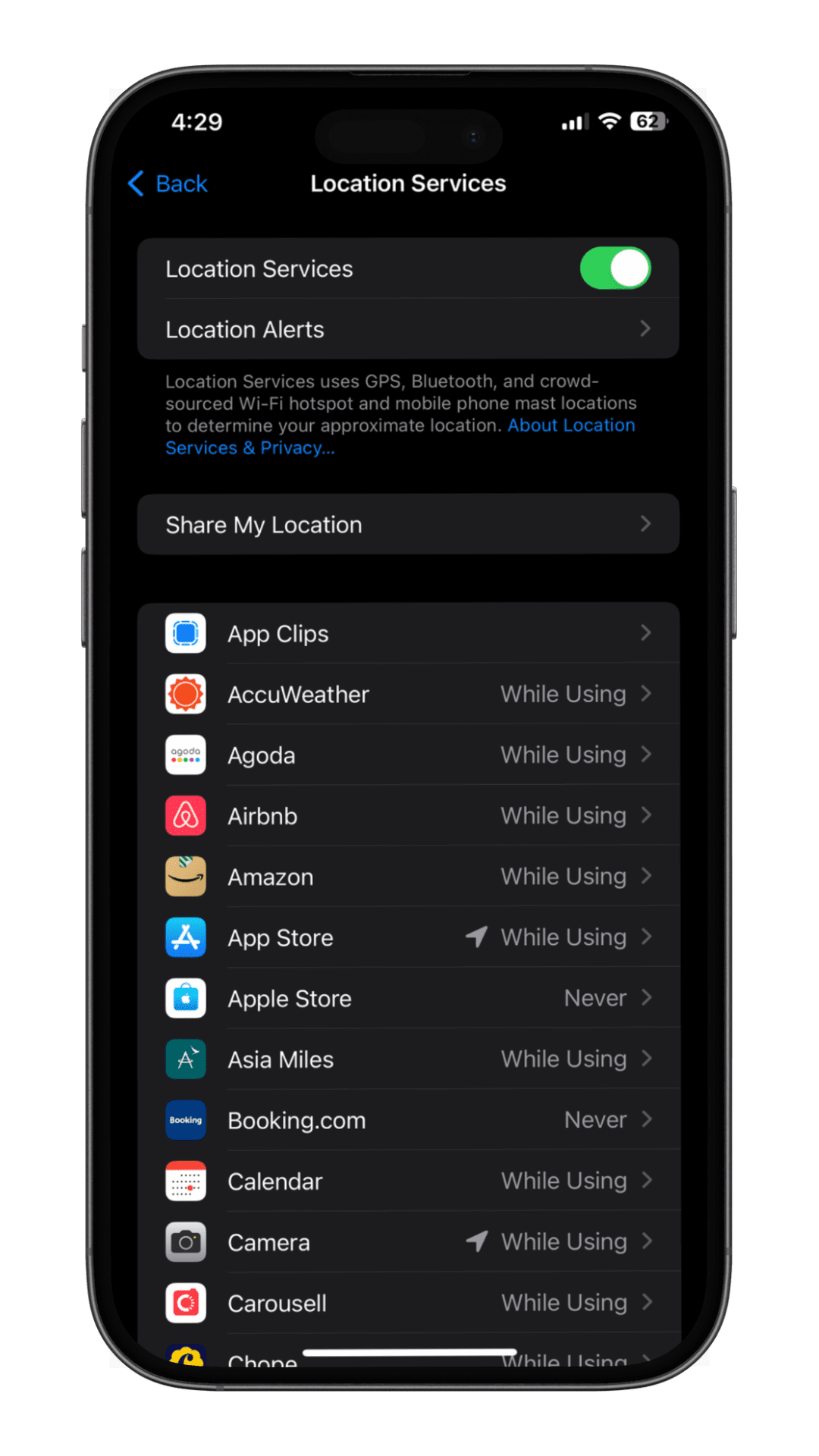This screenshot has width=819, height=1456.
Task: Open Location Alerts settings
Action: pos(408,329)
